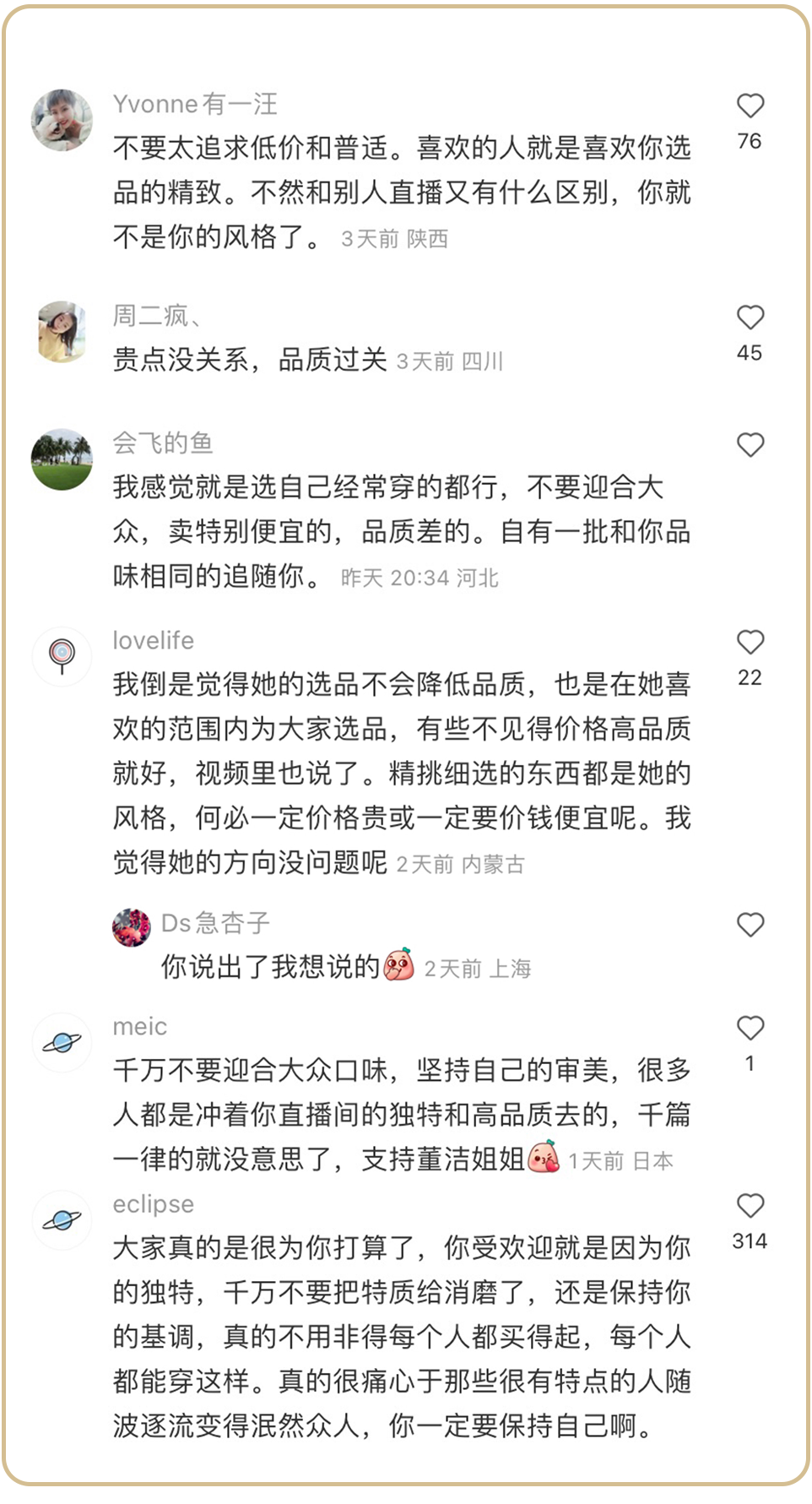Open Yvonne有一汪's profile avatar
812x1504 pixels.
point(62,119)
